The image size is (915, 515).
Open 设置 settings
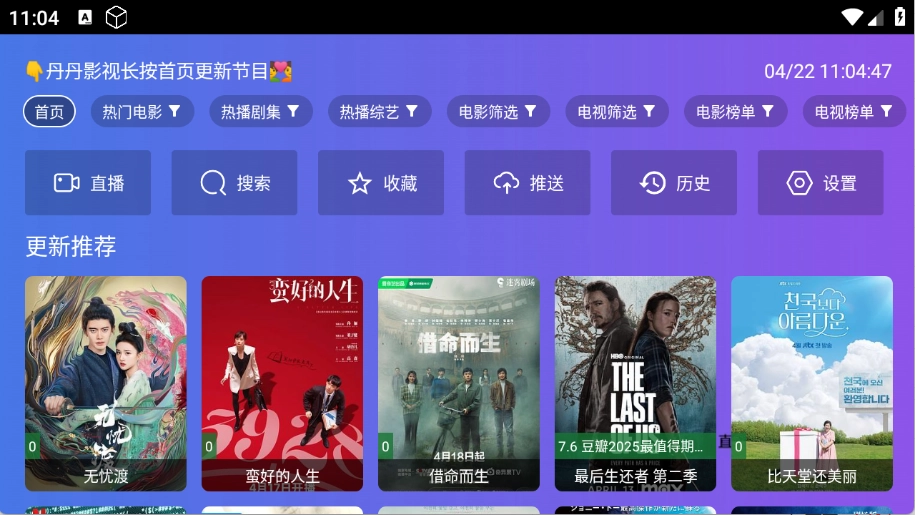click(x=820, y=183)
